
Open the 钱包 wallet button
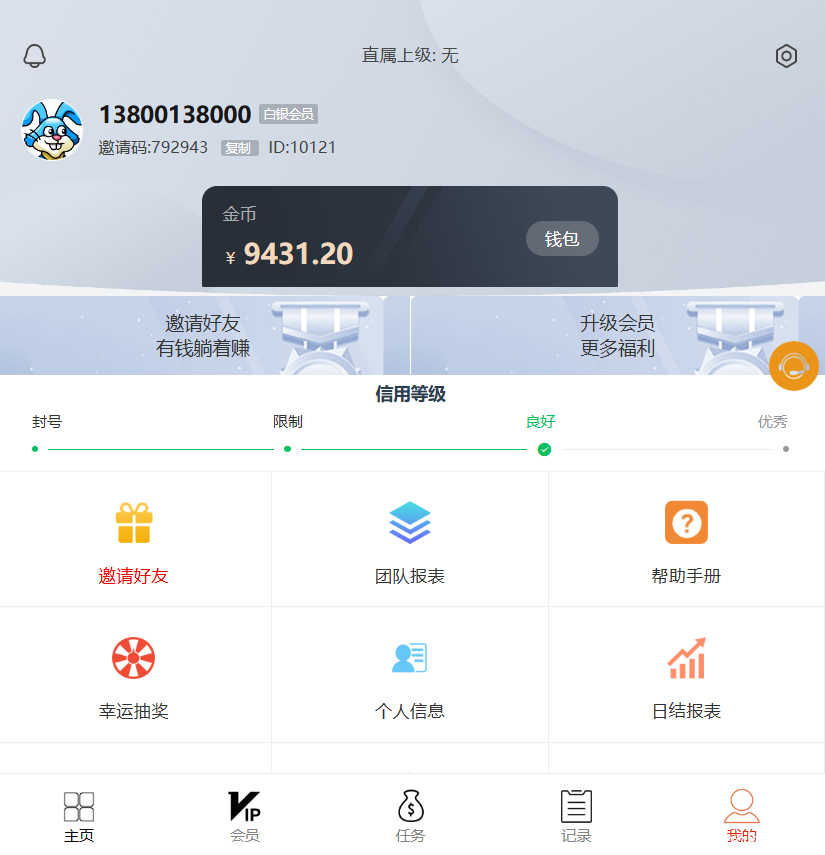coord(562,239)
